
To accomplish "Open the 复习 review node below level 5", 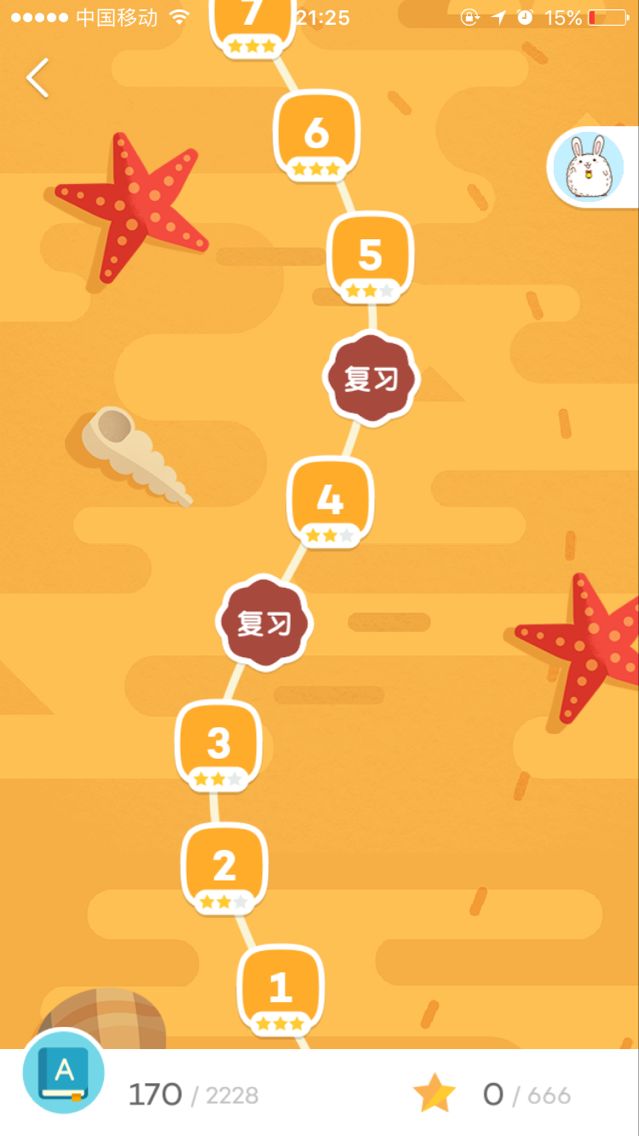I will [370, 380].
